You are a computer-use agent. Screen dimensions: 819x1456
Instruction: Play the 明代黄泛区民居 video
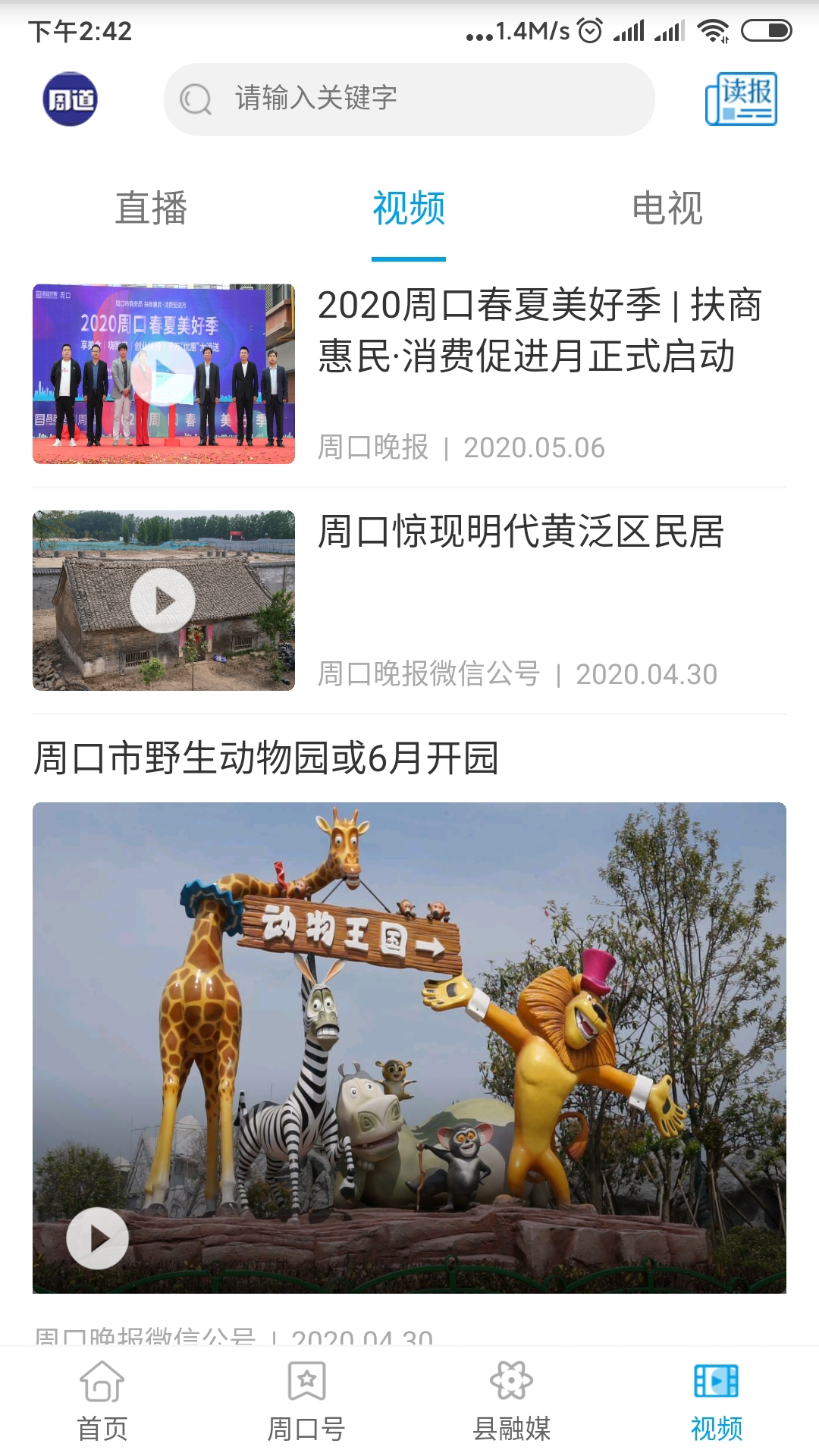point(163,601)
